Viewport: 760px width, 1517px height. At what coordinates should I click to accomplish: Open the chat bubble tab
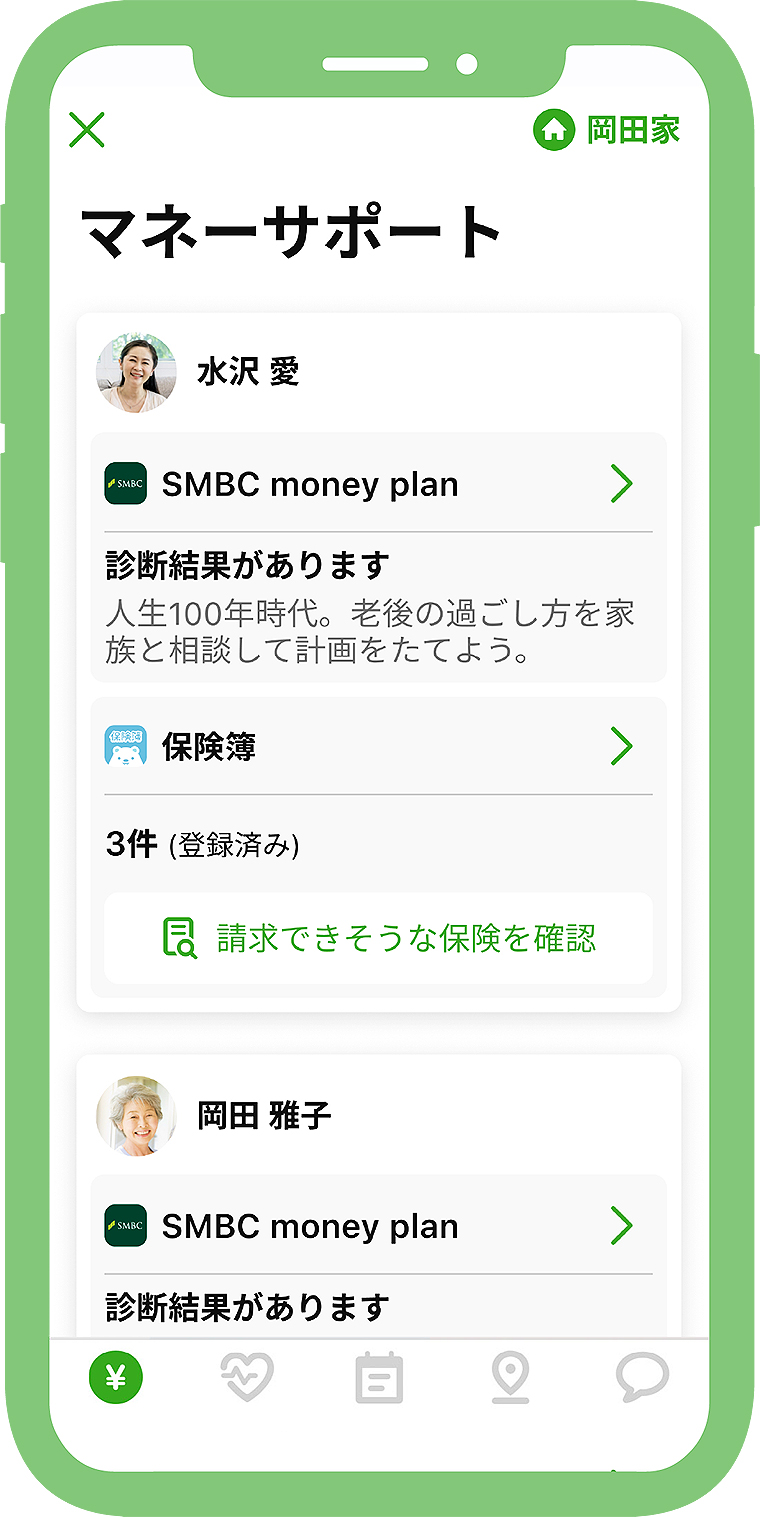[641, 1378]
